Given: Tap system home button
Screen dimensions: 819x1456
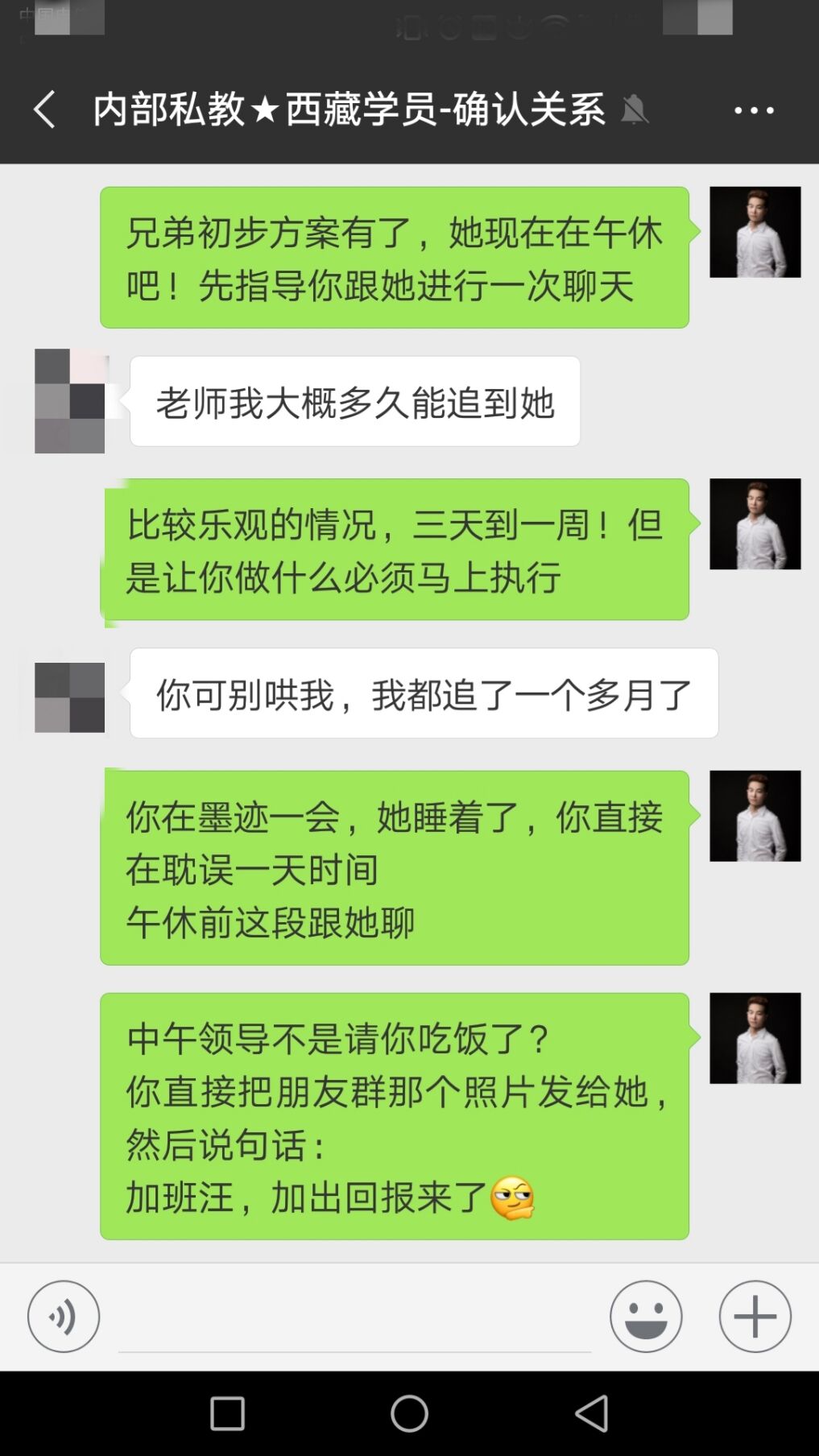Looking at the screenshot, I should 409,1413.
